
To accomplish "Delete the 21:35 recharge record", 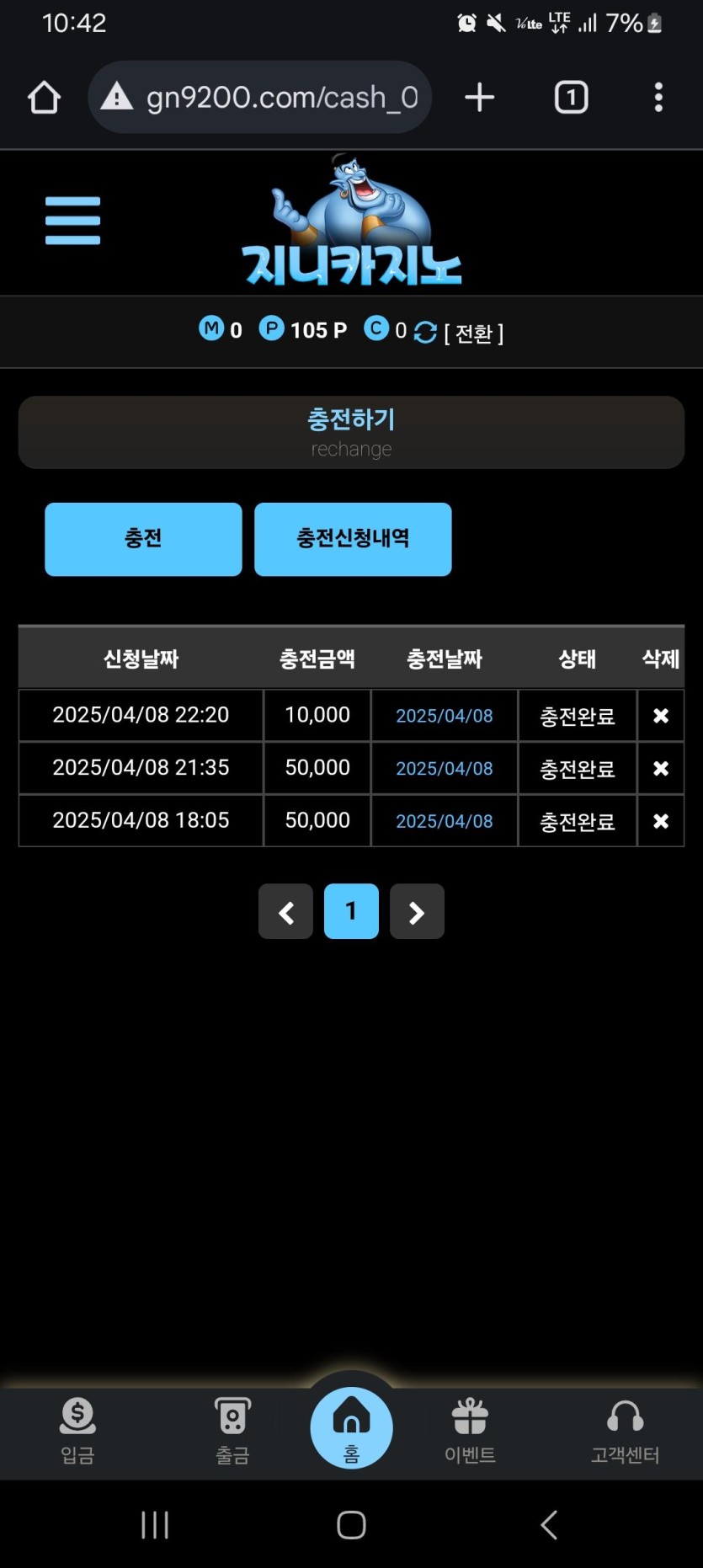I will coord(661,768).
